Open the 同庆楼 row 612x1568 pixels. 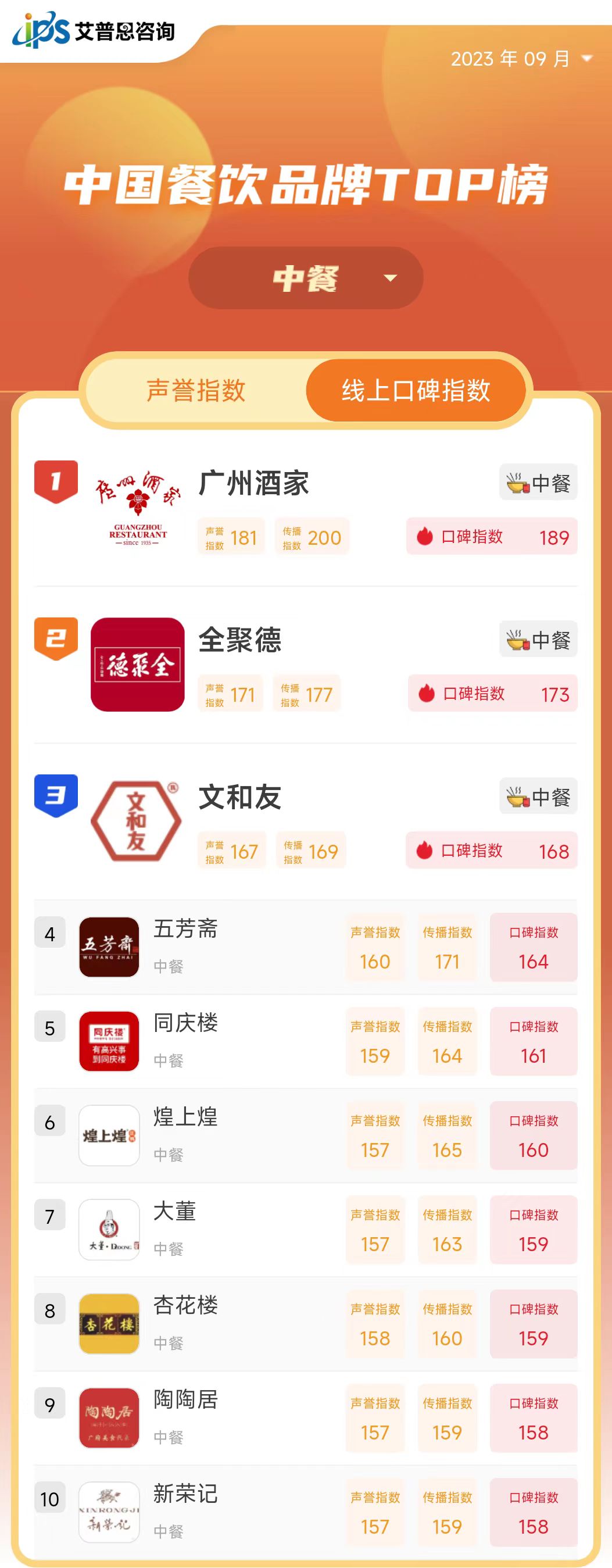coord(185,1024)
